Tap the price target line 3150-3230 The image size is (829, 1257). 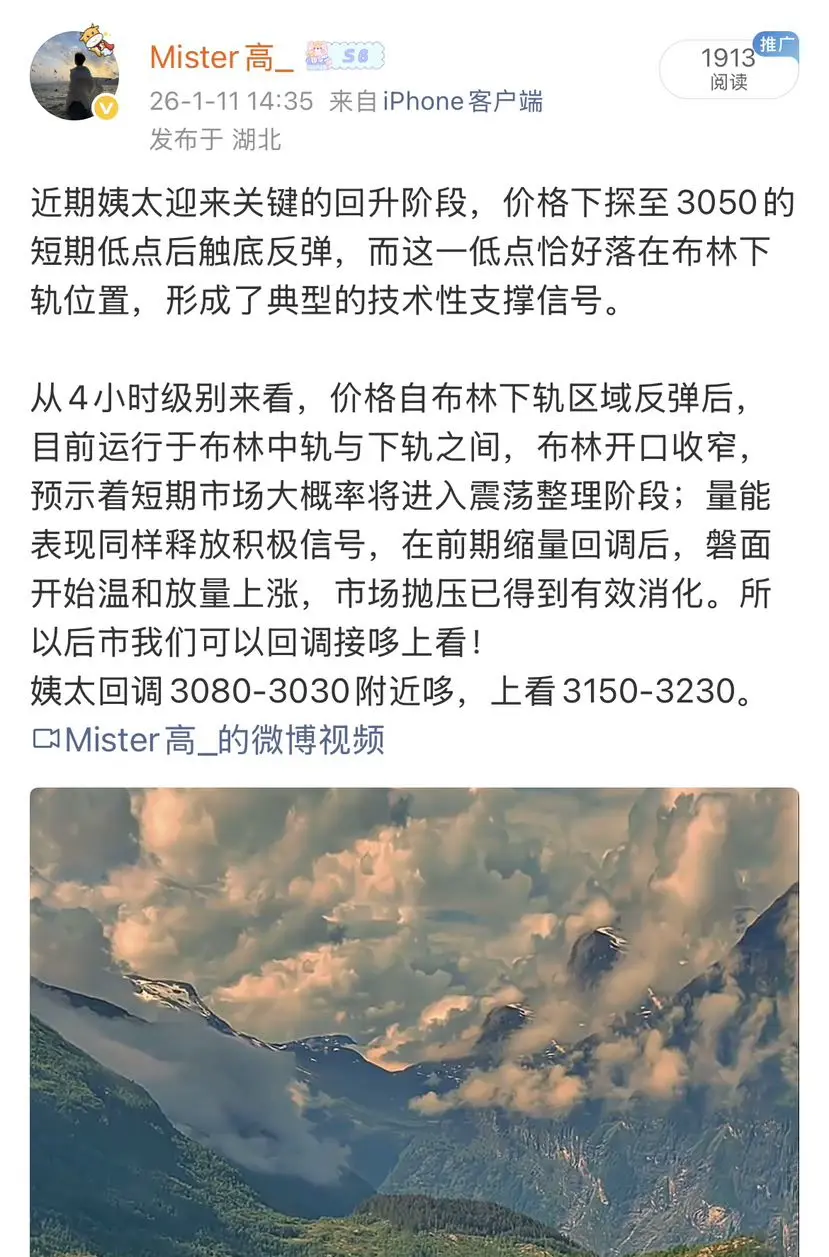click(x=649, y=690)
